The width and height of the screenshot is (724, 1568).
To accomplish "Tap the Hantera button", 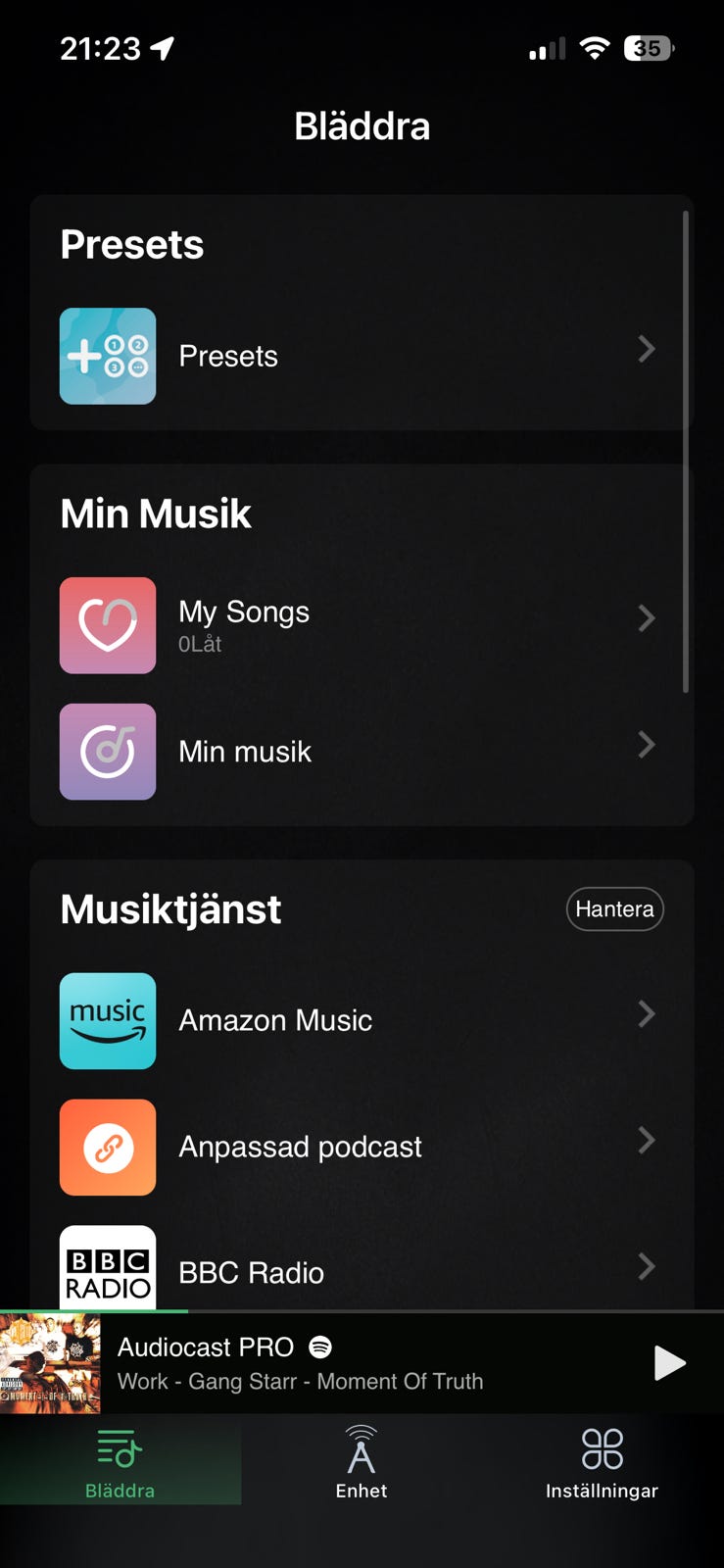I will (x=614, y=909).
